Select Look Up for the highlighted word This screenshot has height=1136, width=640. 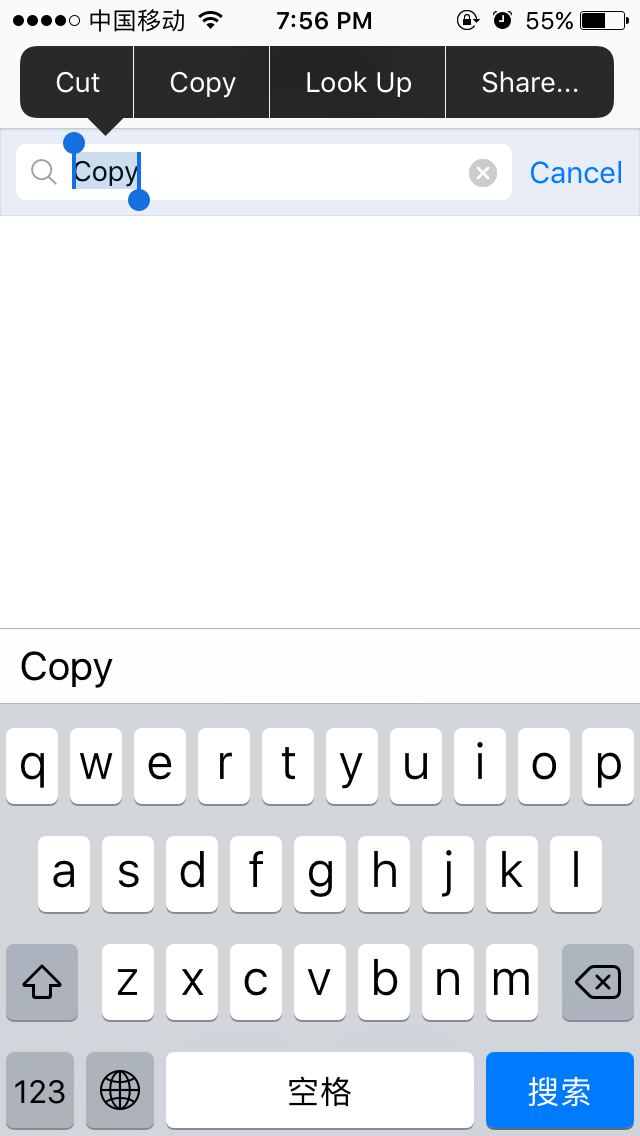[x=358, y=82]
